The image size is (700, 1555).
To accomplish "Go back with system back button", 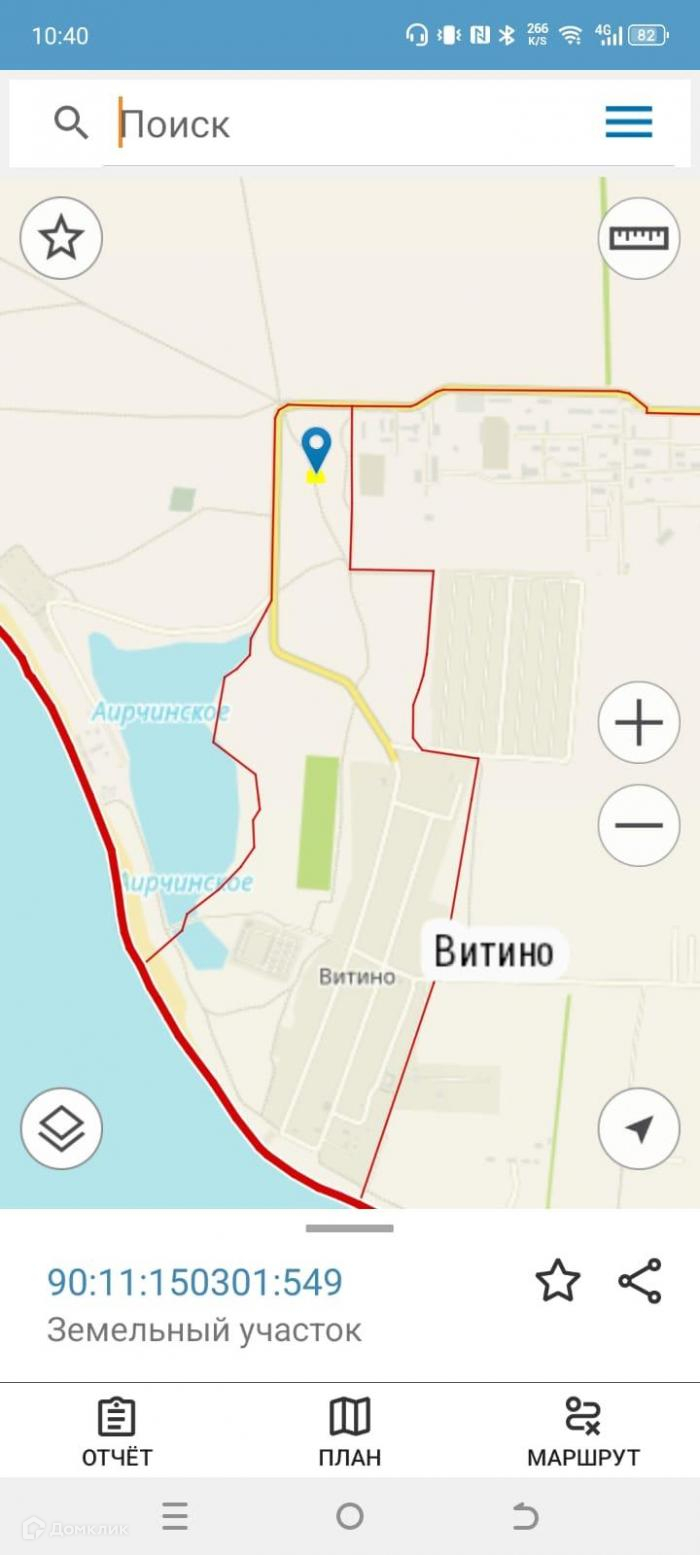I will 525,1516.
